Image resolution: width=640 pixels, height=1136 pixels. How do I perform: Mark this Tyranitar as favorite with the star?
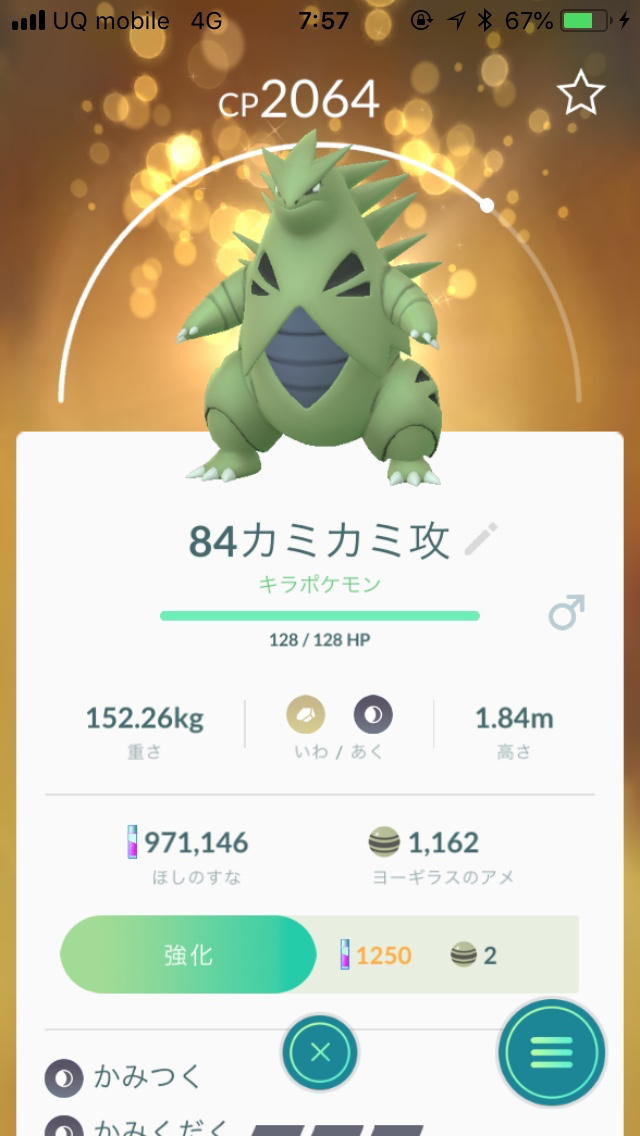click(581, 94)
